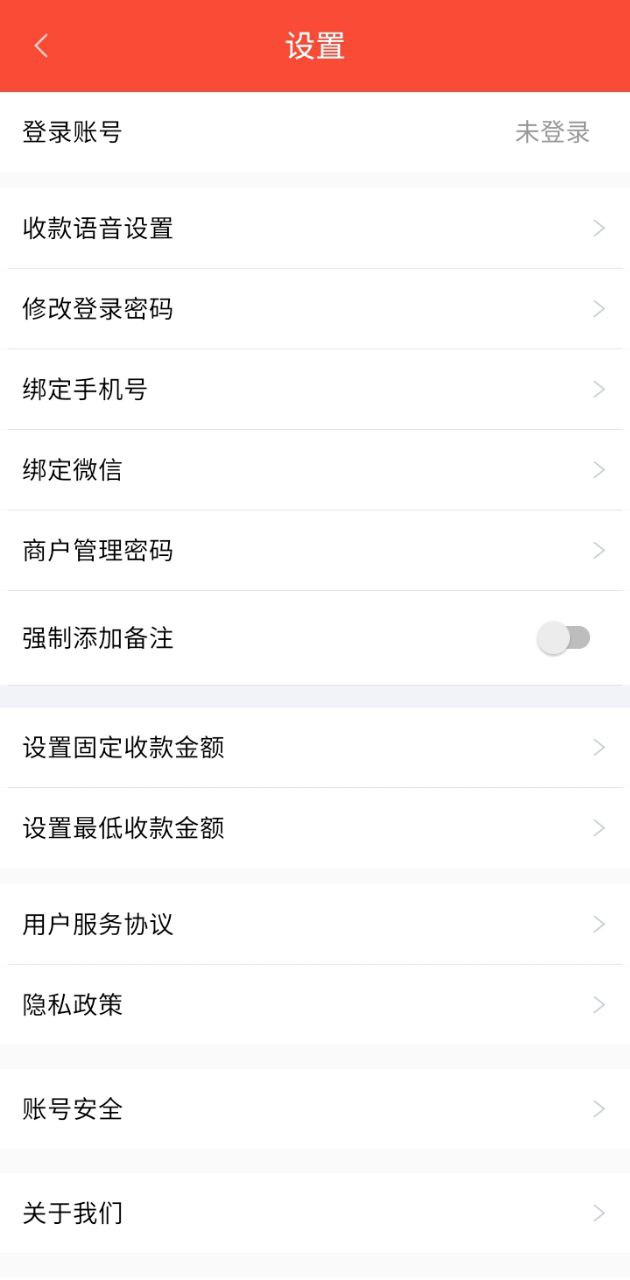Viewport: 630px width, 1280px height.
Task: Open 商户管理密码
Action: point(315,550)
